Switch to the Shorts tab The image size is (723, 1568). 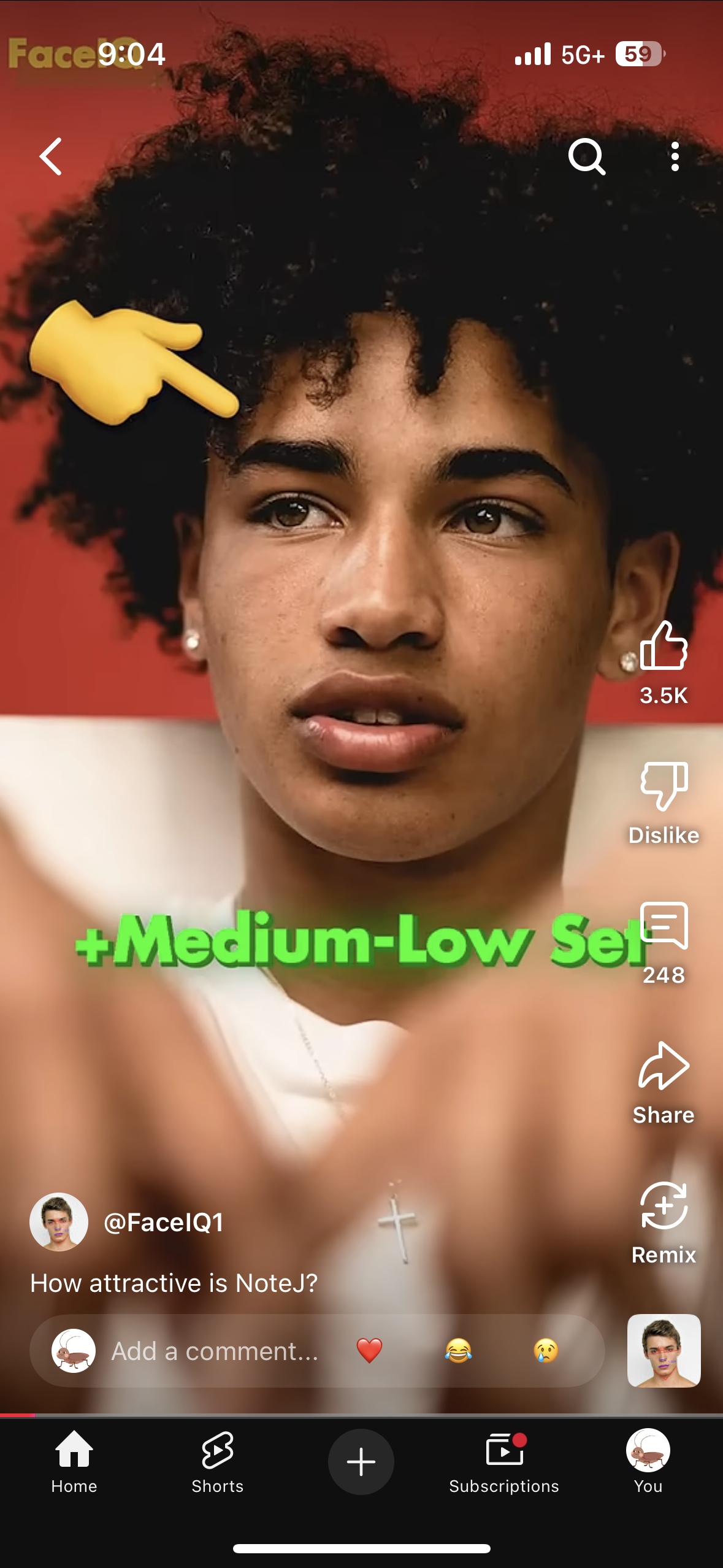click(x=218, y=1461)
